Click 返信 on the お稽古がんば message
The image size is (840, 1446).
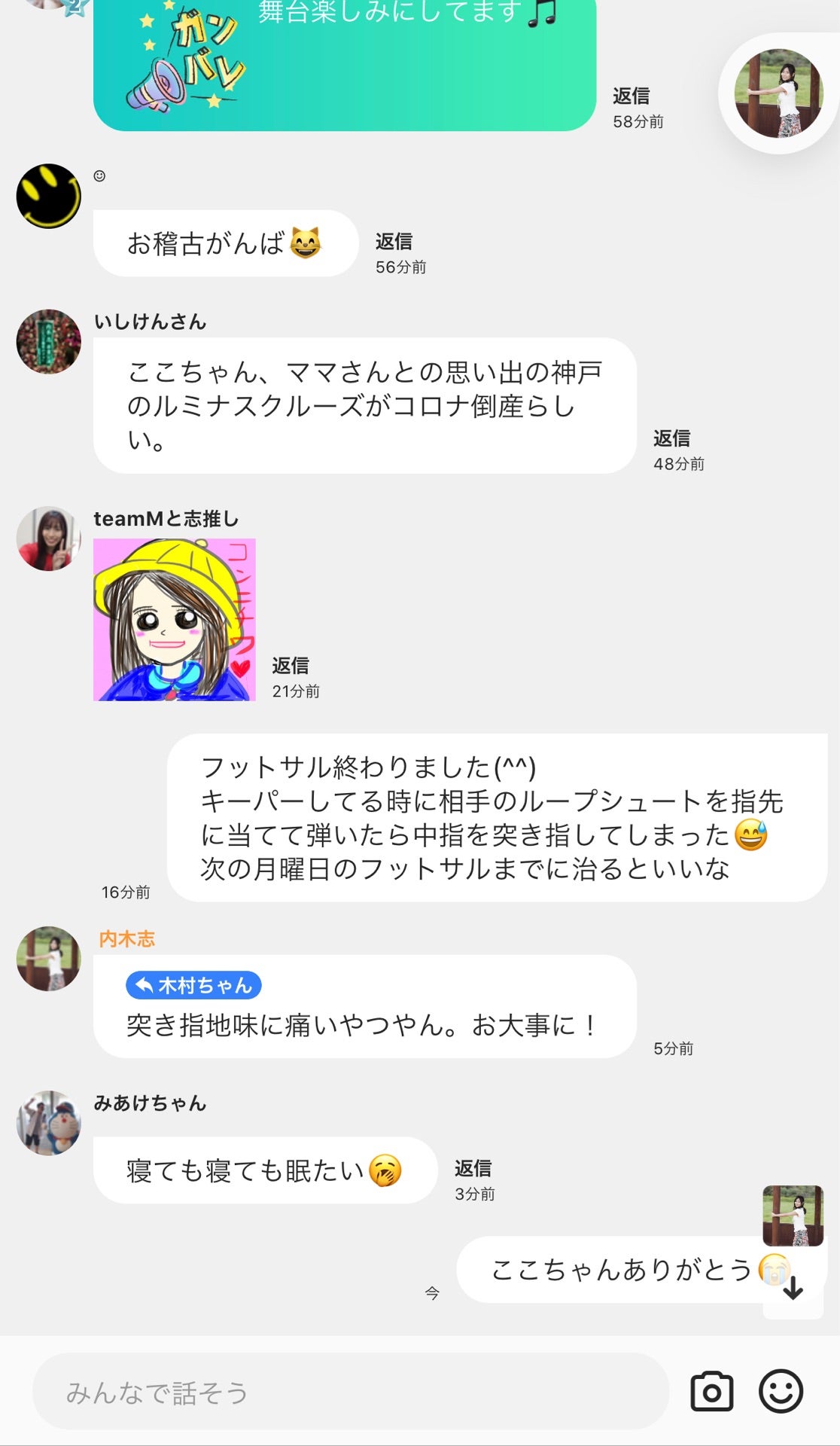tap(394, 242)
